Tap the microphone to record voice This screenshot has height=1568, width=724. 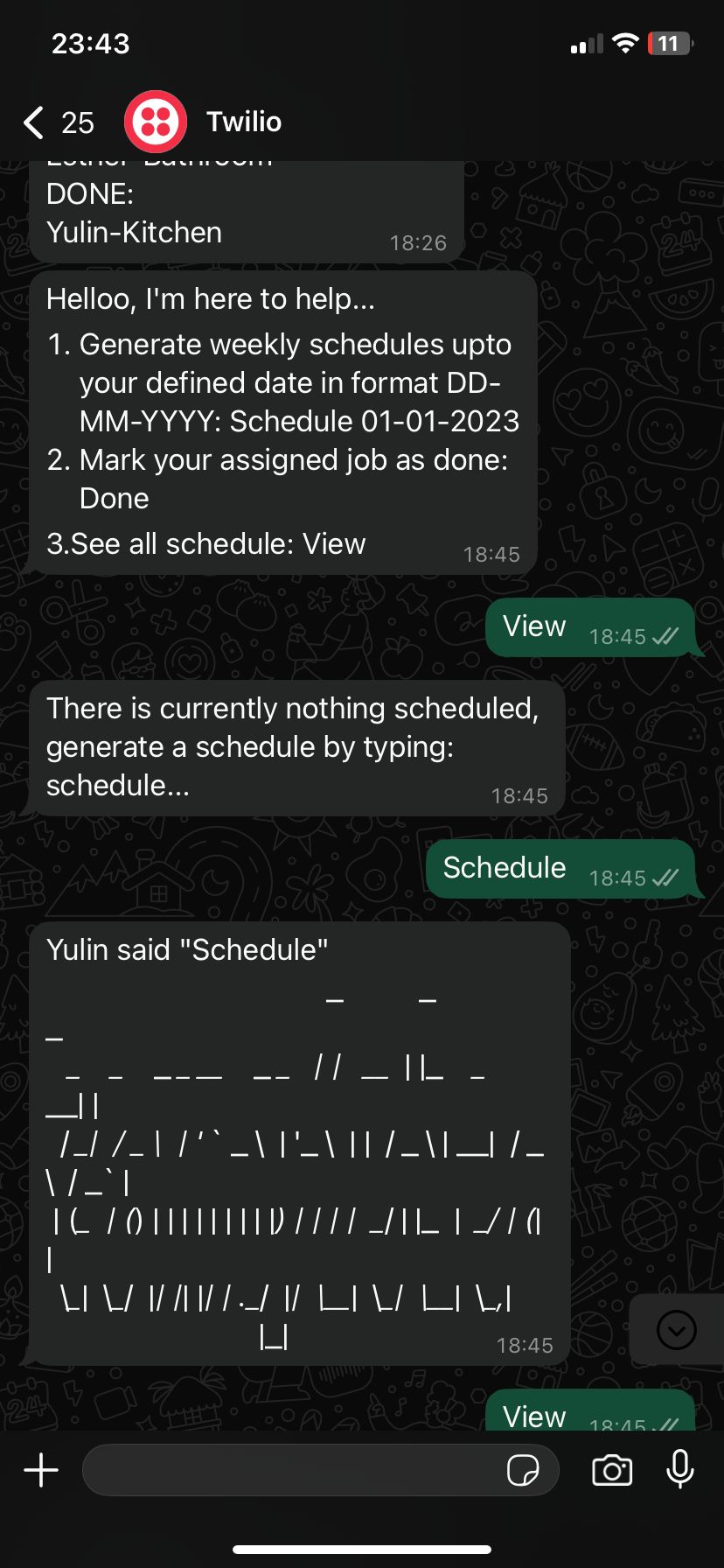[x=680, y=1469]
